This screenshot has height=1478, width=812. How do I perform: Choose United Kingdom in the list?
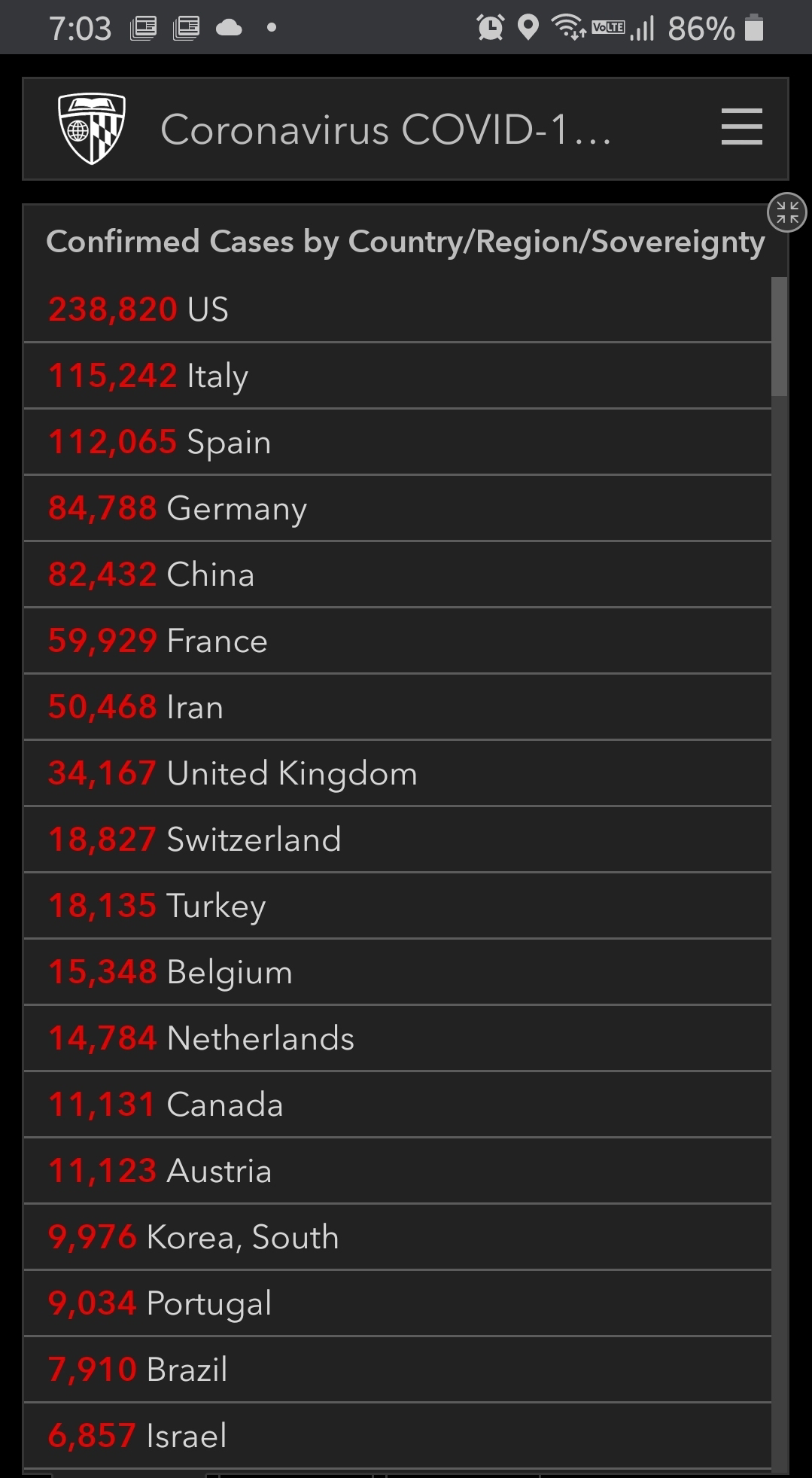click(397, 773)
